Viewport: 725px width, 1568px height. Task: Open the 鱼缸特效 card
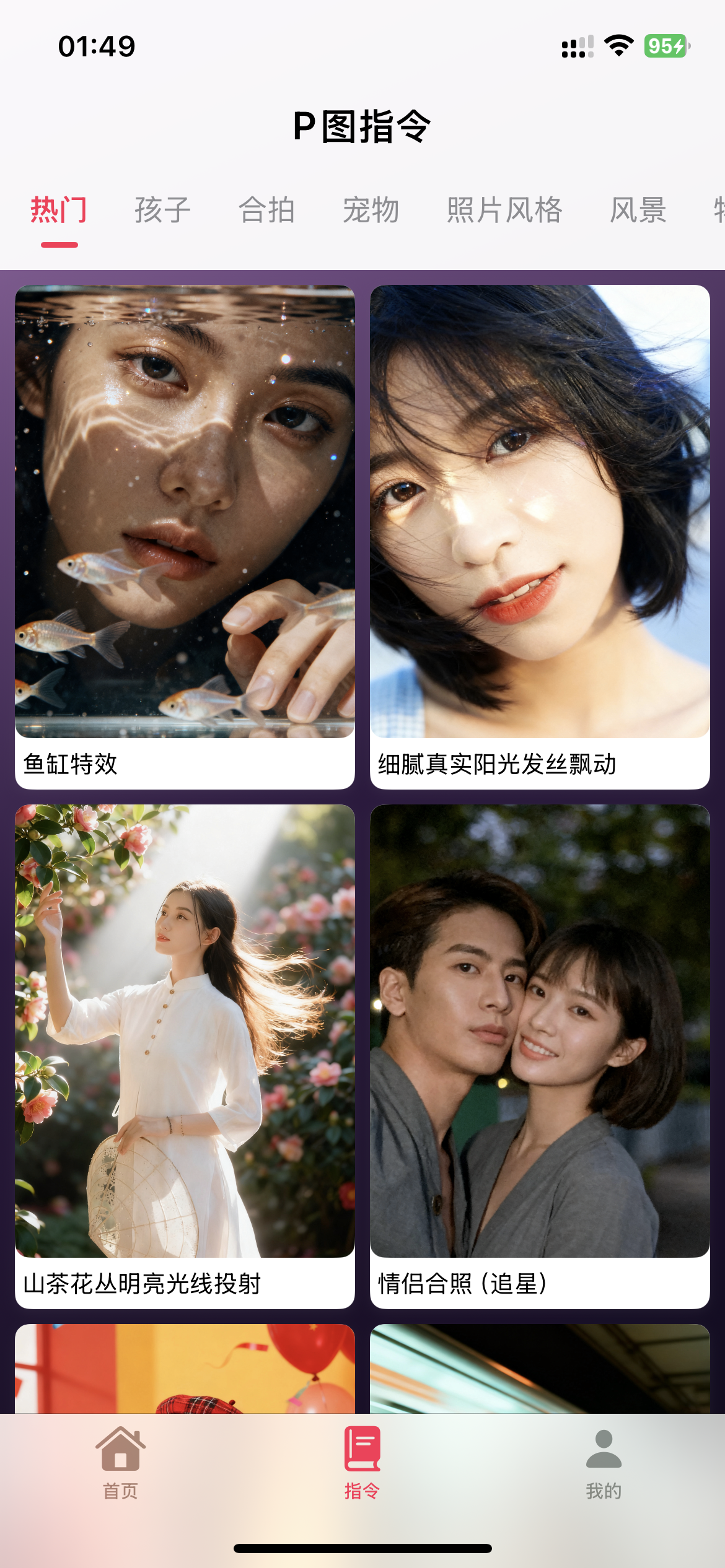185,536
